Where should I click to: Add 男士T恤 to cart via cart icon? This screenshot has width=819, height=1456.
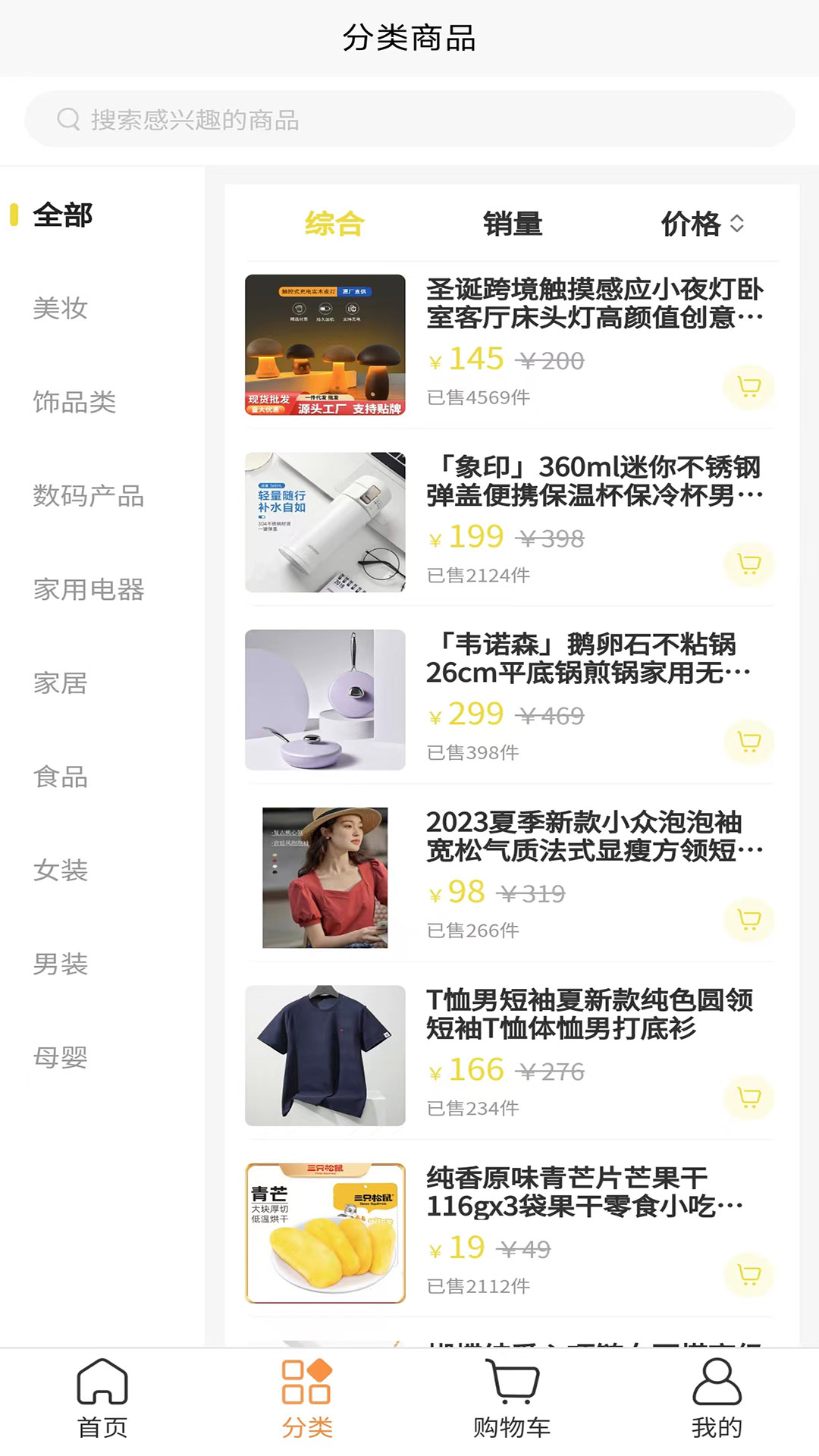tap(748, 1098)
